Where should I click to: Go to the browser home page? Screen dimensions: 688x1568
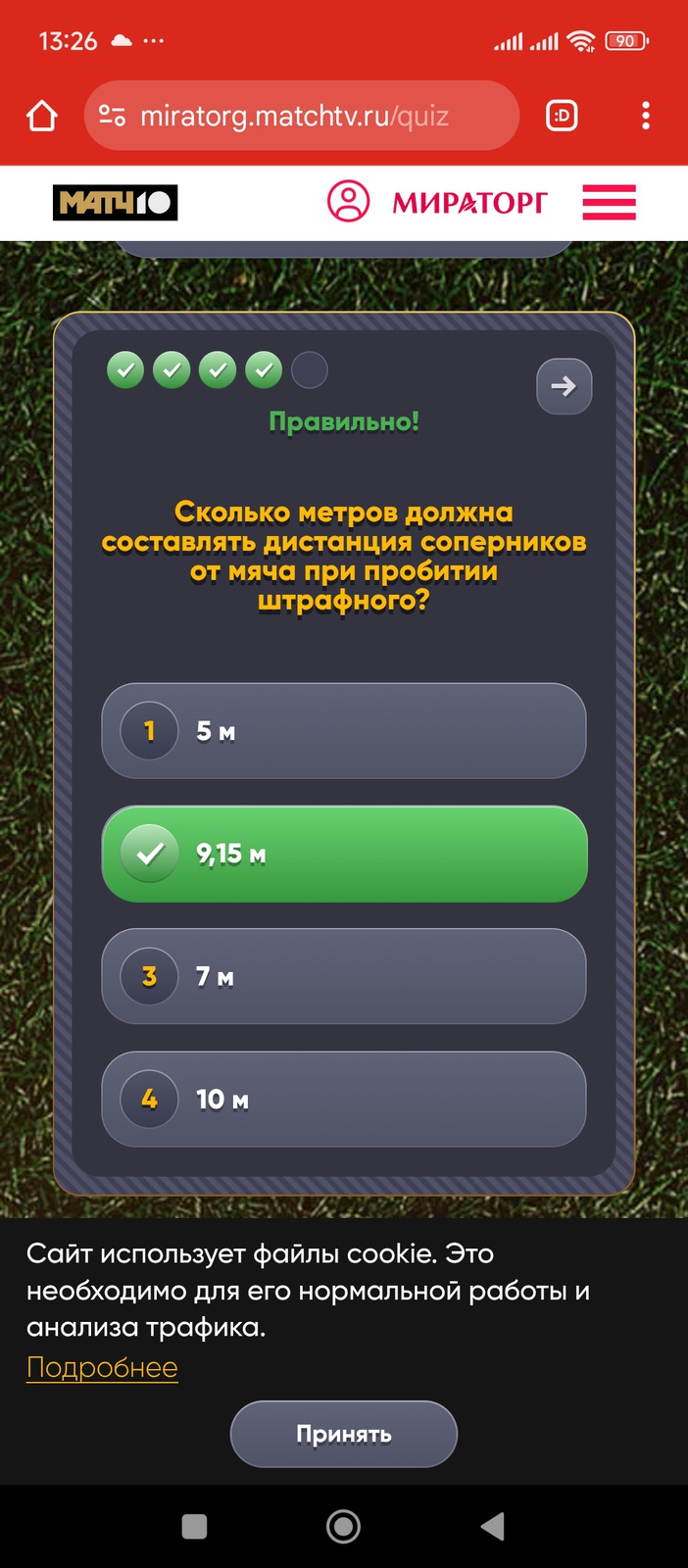tap(42, 116)
